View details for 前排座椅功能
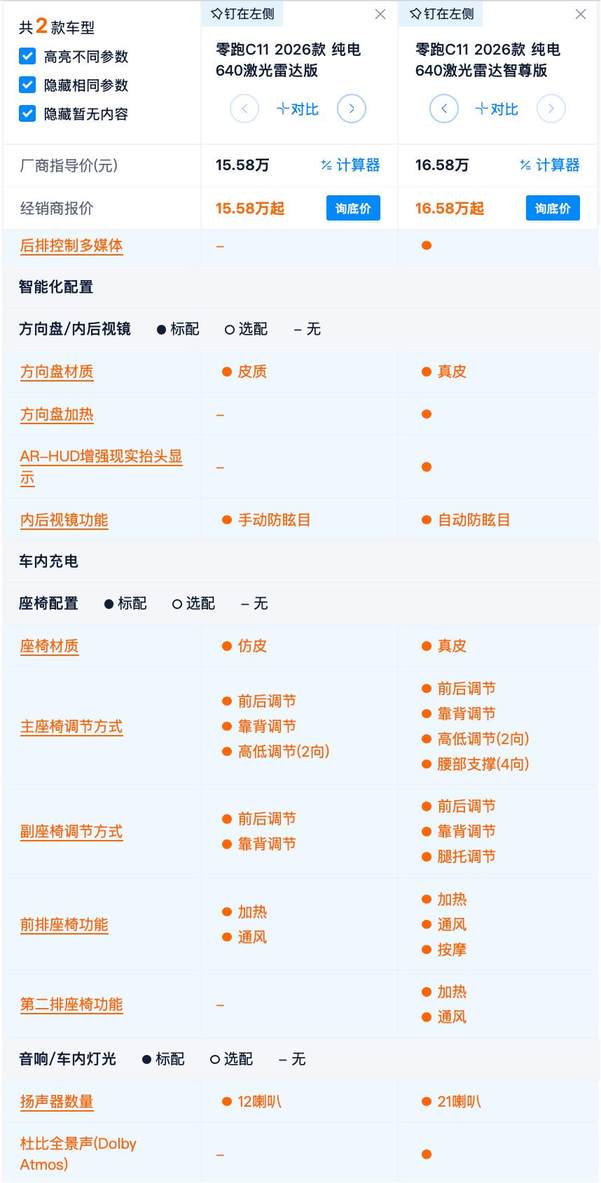Image resolution: width=601 pixels, height=1183 pixels. point(64,925)
